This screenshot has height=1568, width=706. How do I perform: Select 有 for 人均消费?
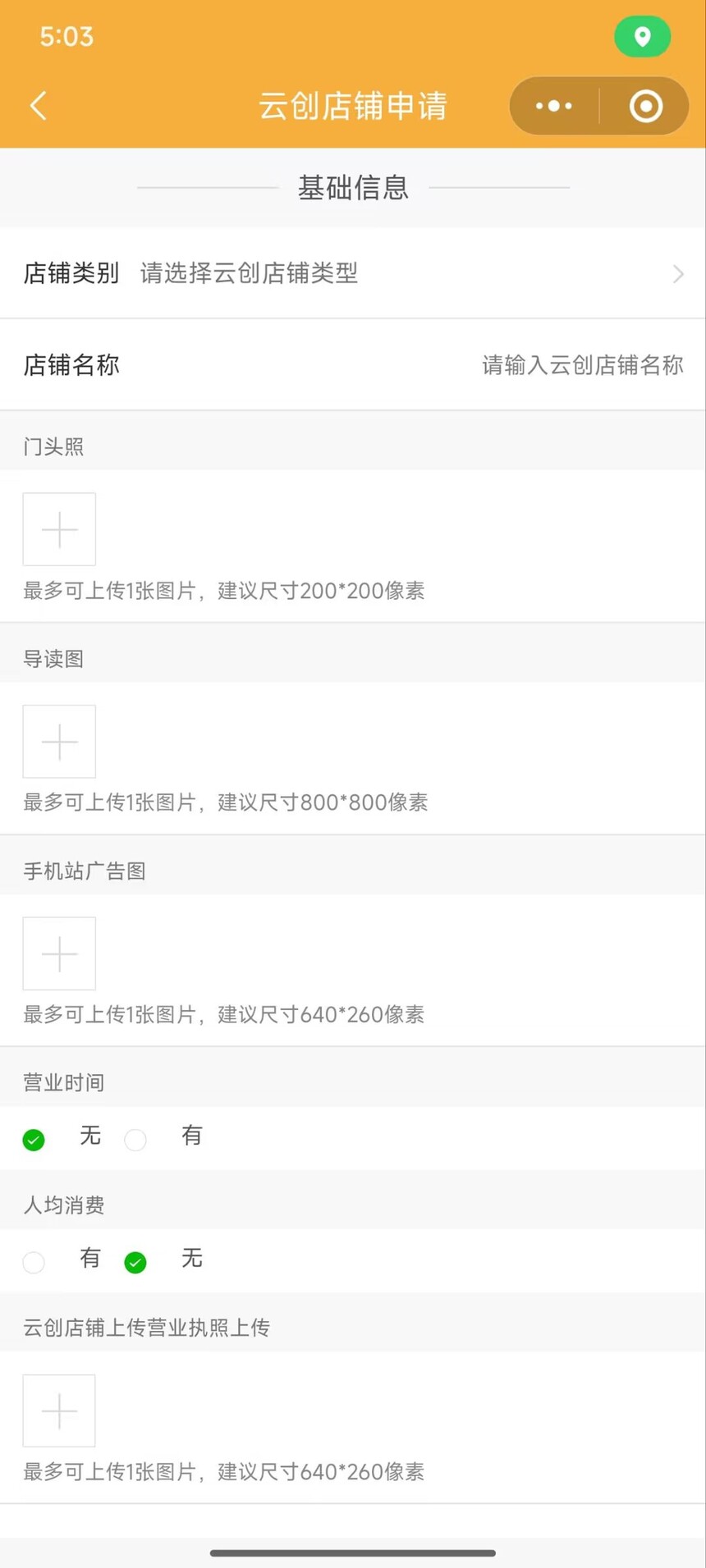tap(34, 1262)
